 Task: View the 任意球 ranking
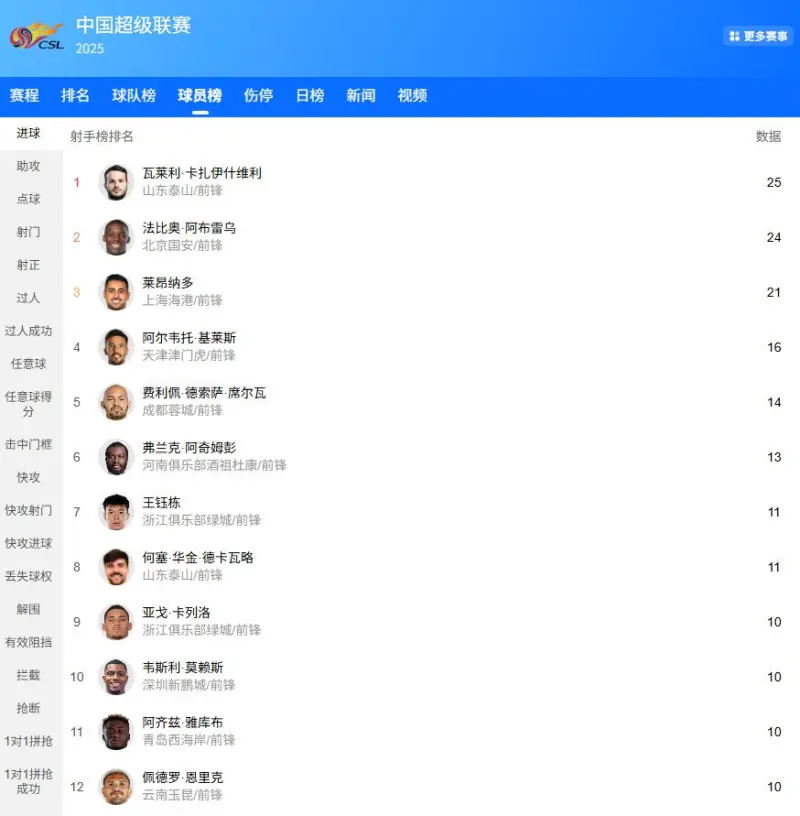(29, 364)
